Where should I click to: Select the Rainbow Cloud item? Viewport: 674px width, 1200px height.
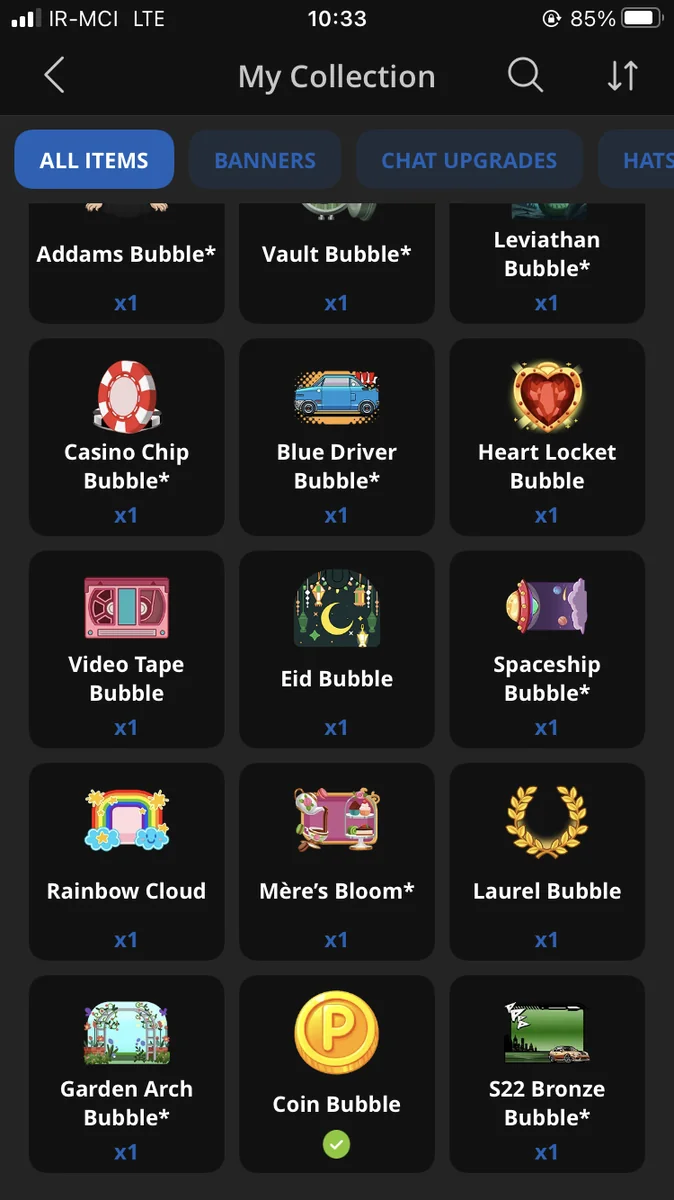127,862
